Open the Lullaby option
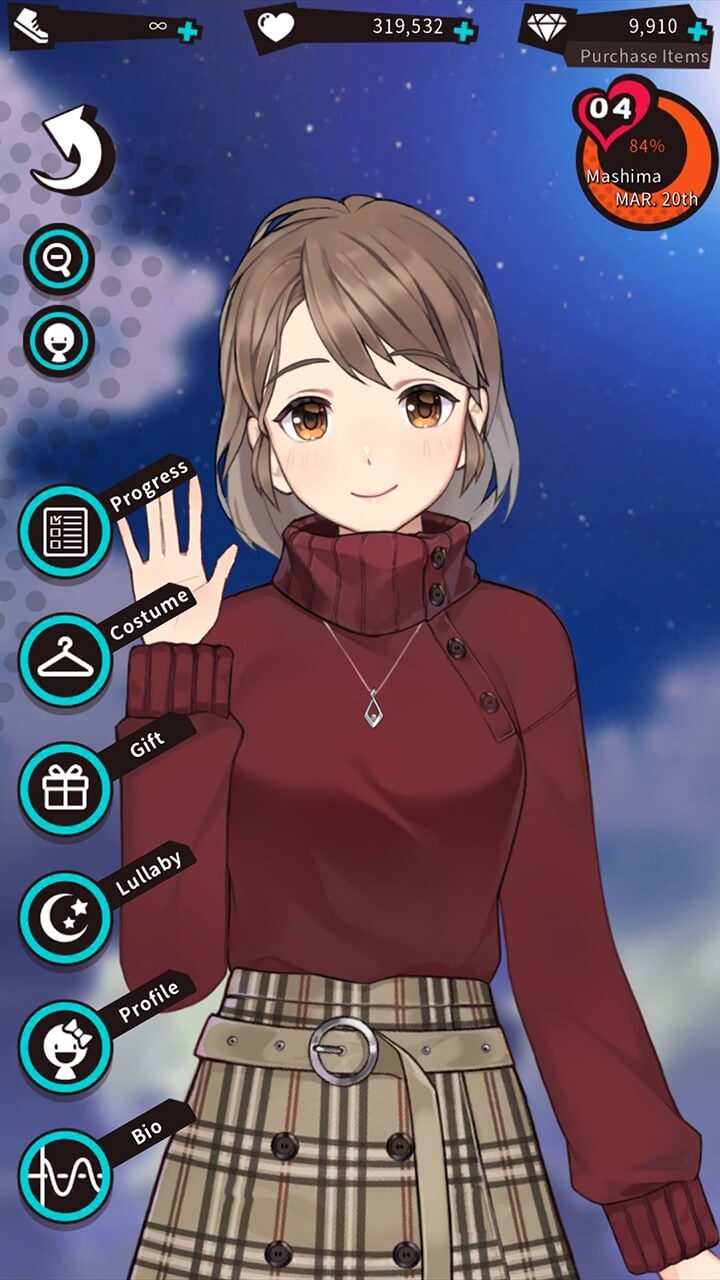This screenshot has height=1280, width=720. coord(65,916)
